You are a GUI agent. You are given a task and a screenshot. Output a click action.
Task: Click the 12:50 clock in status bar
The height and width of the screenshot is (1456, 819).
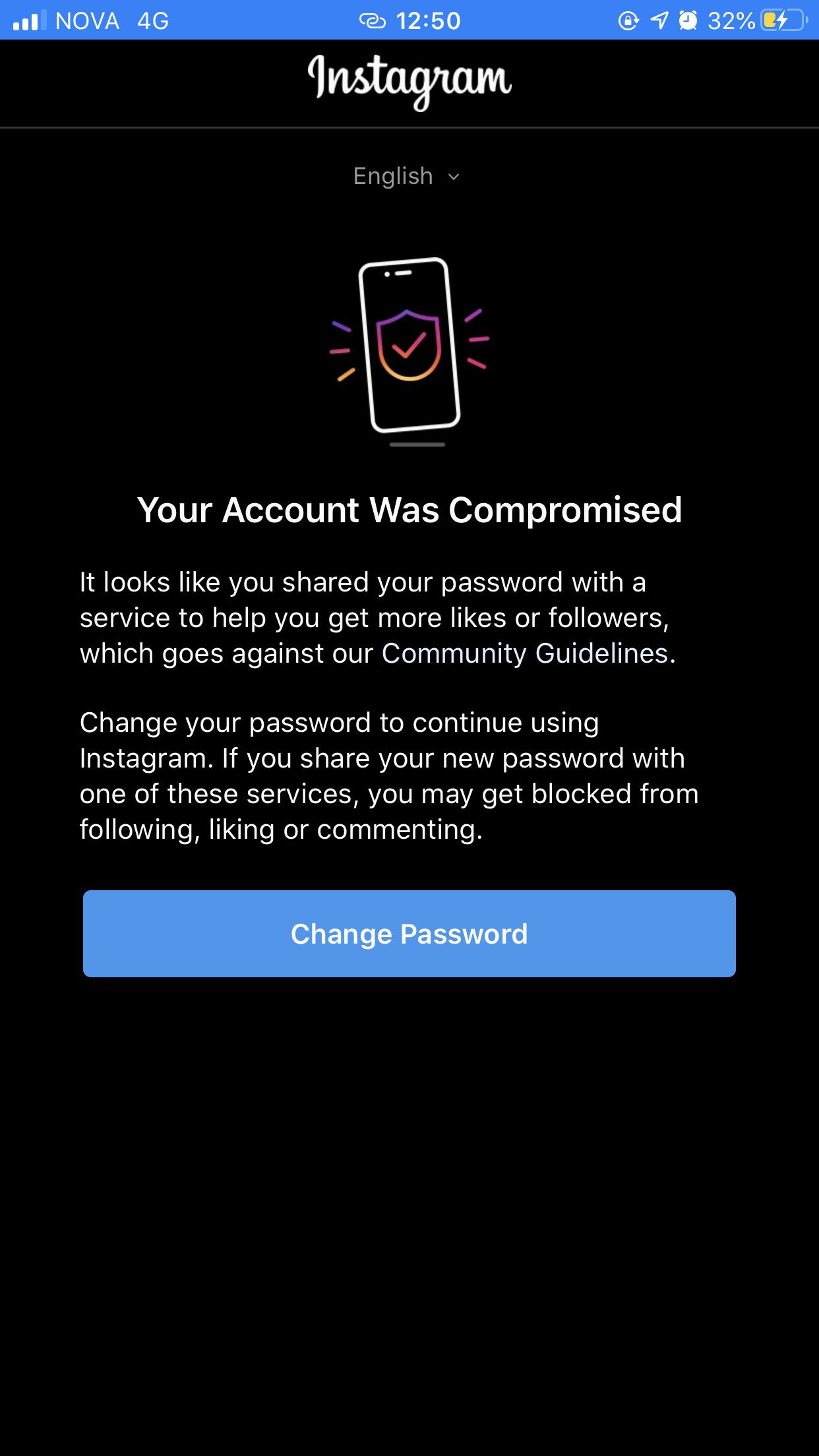[x=427, y=20]
